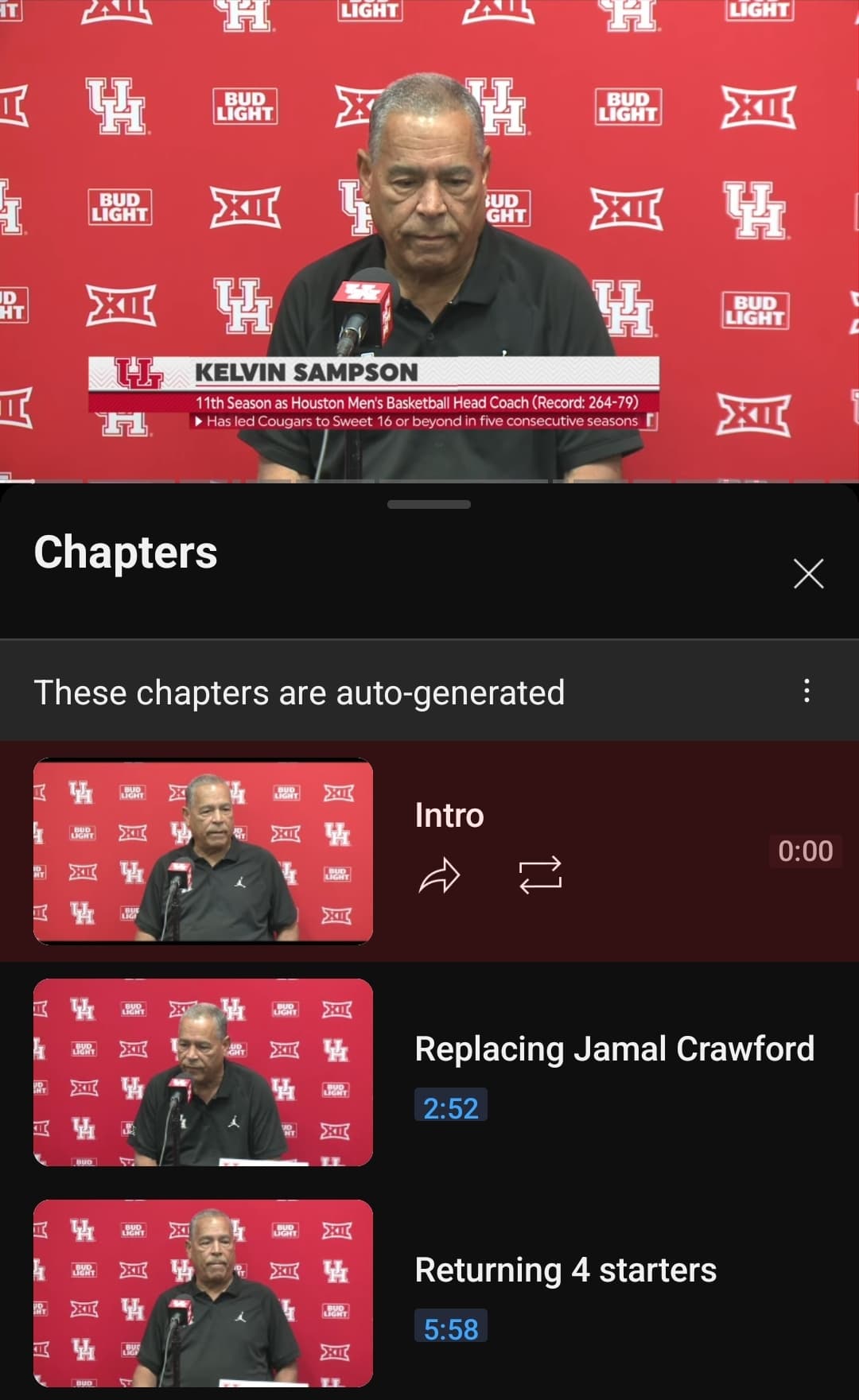859x1400 pixels.
Task: Select the Intro chapter thumbnail
Action: pyautogui.click(x=203, y=851)
